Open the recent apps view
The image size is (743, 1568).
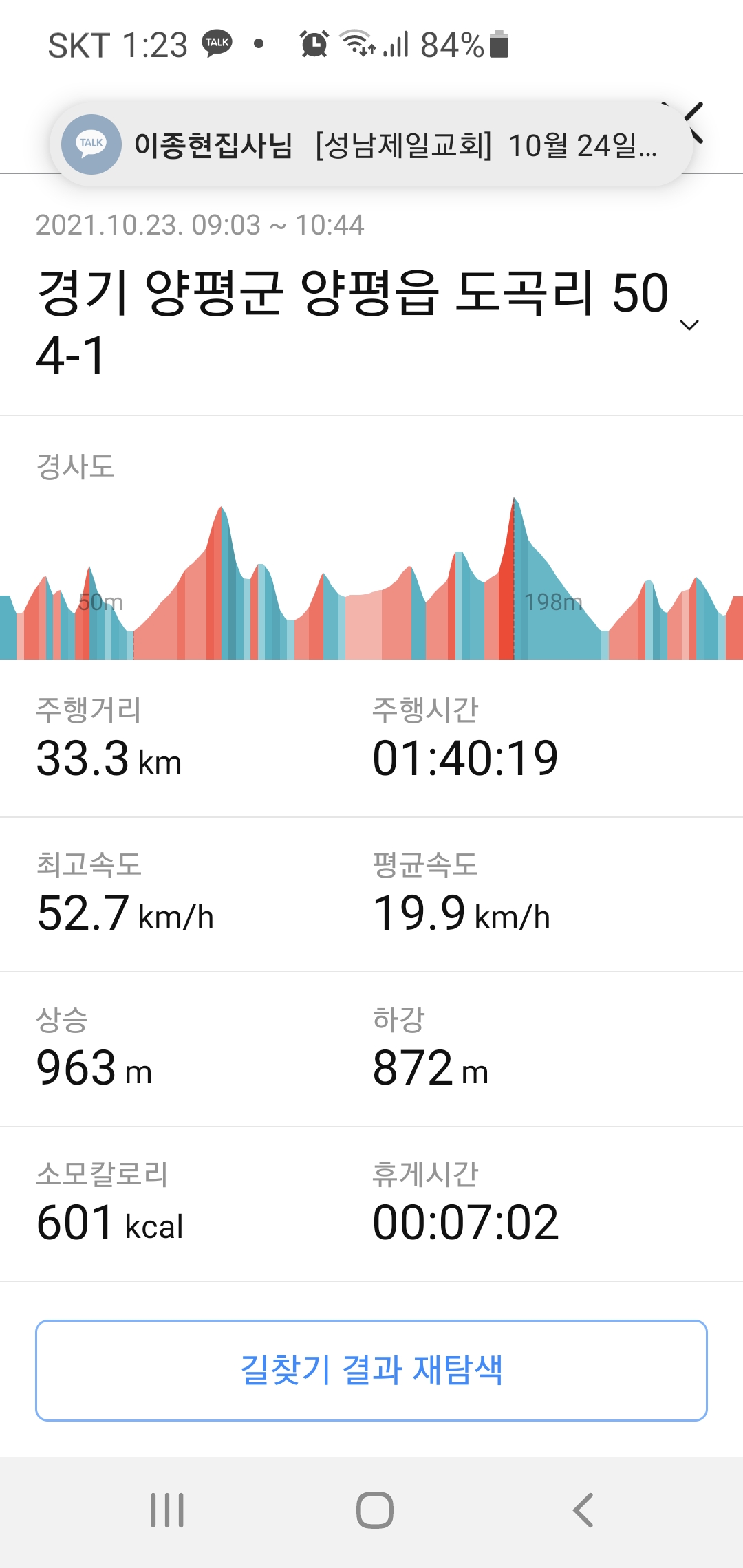(x=167, y=1510)
